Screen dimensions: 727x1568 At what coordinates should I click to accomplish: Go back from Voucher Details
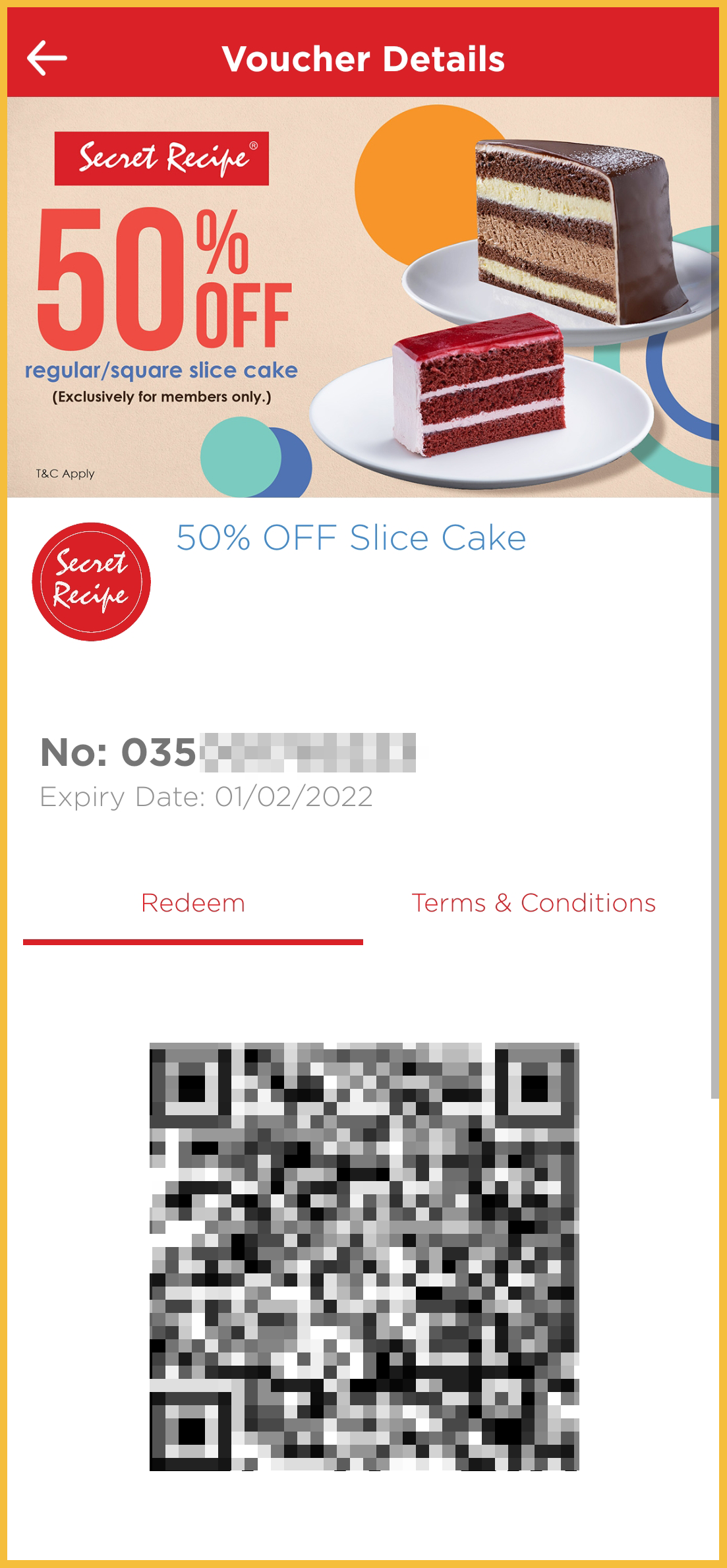click(x=47, y=58)
